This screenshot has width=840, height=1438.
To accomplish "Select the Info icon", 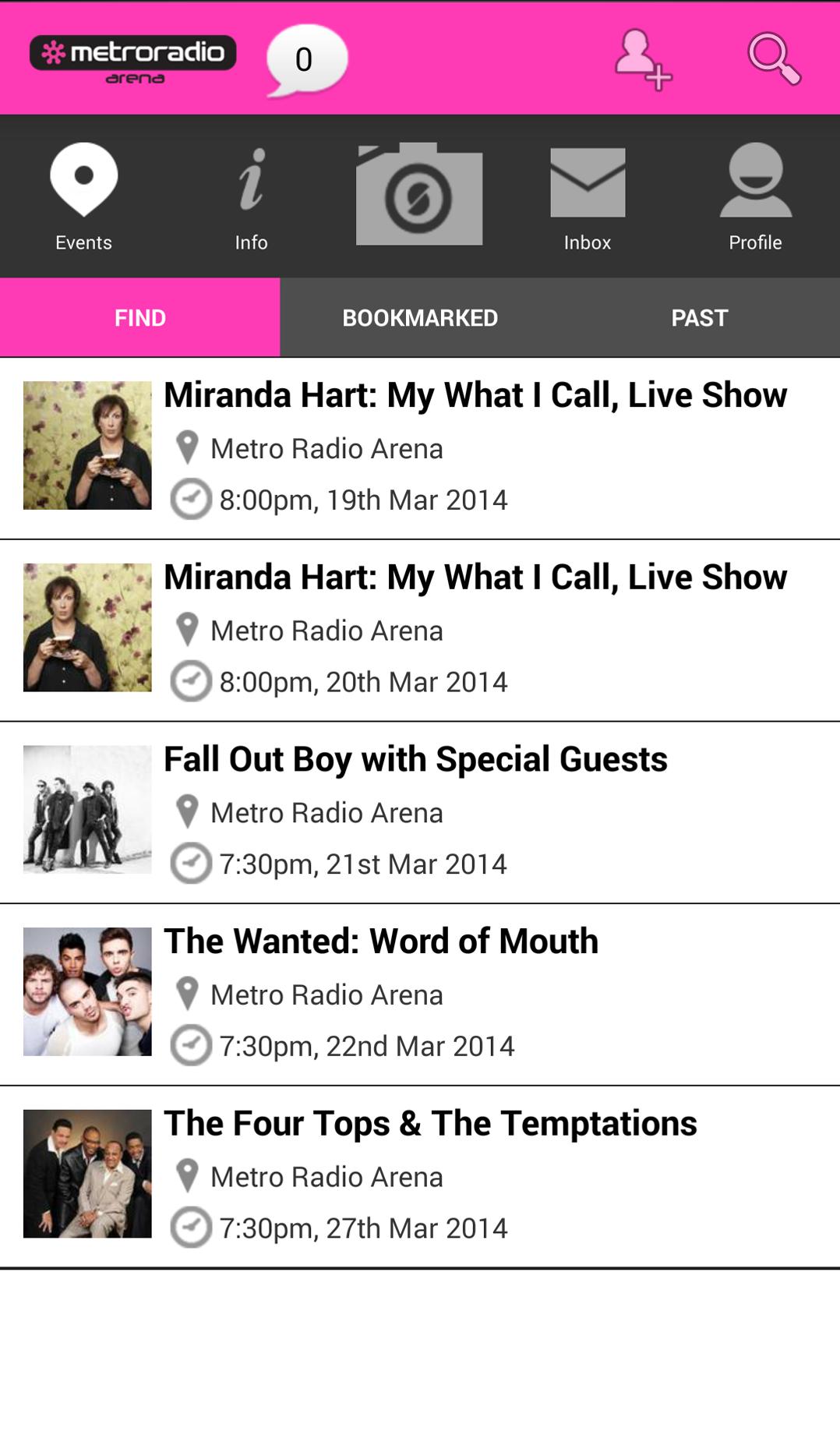I will tap(251, 193).
